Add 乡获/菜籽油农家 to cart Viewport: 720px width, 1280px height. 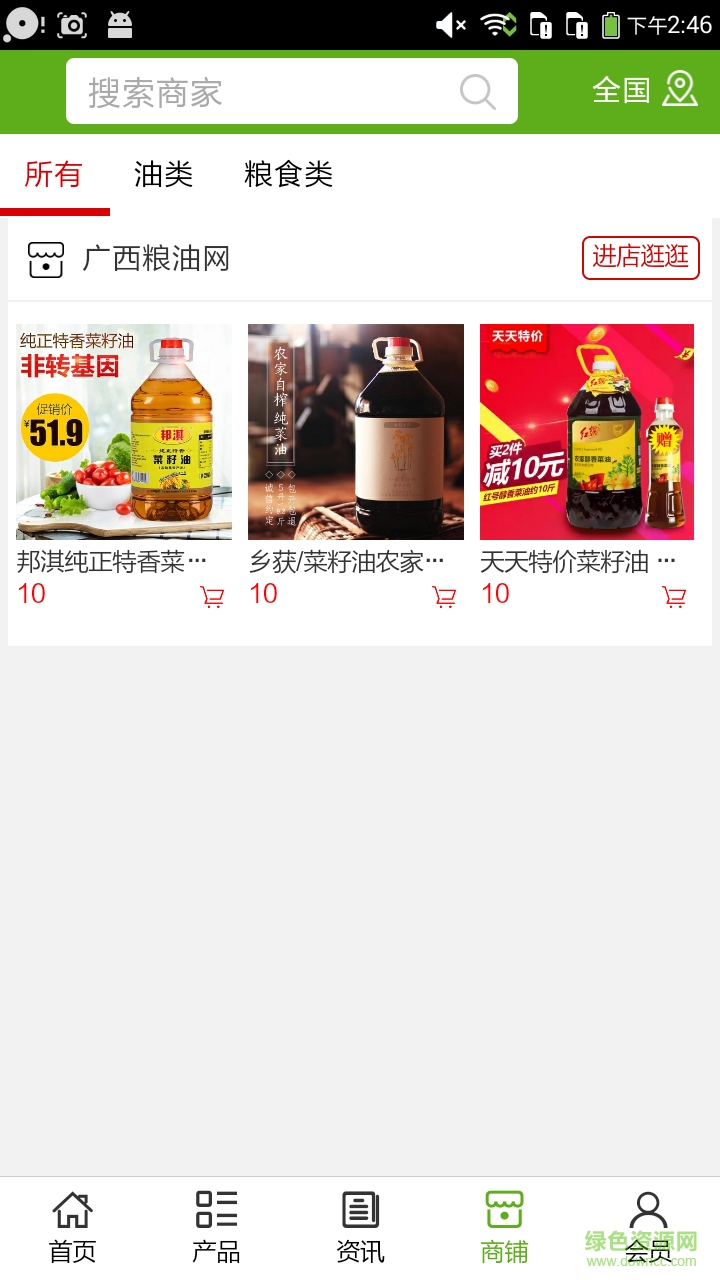(x=444, y=597)
